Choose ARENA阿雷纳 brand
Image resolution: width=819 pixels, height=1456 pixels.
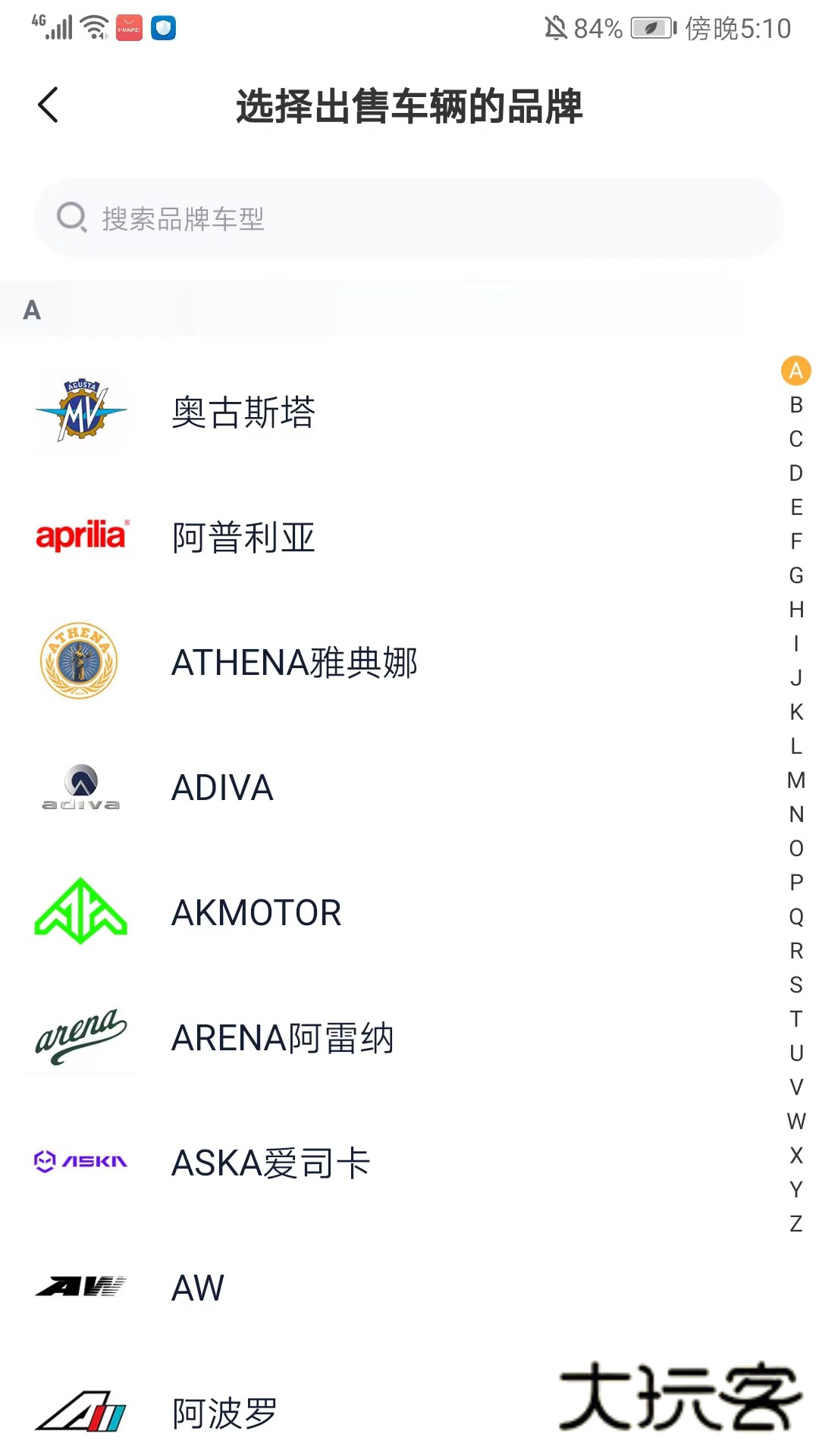[282, 1038]
